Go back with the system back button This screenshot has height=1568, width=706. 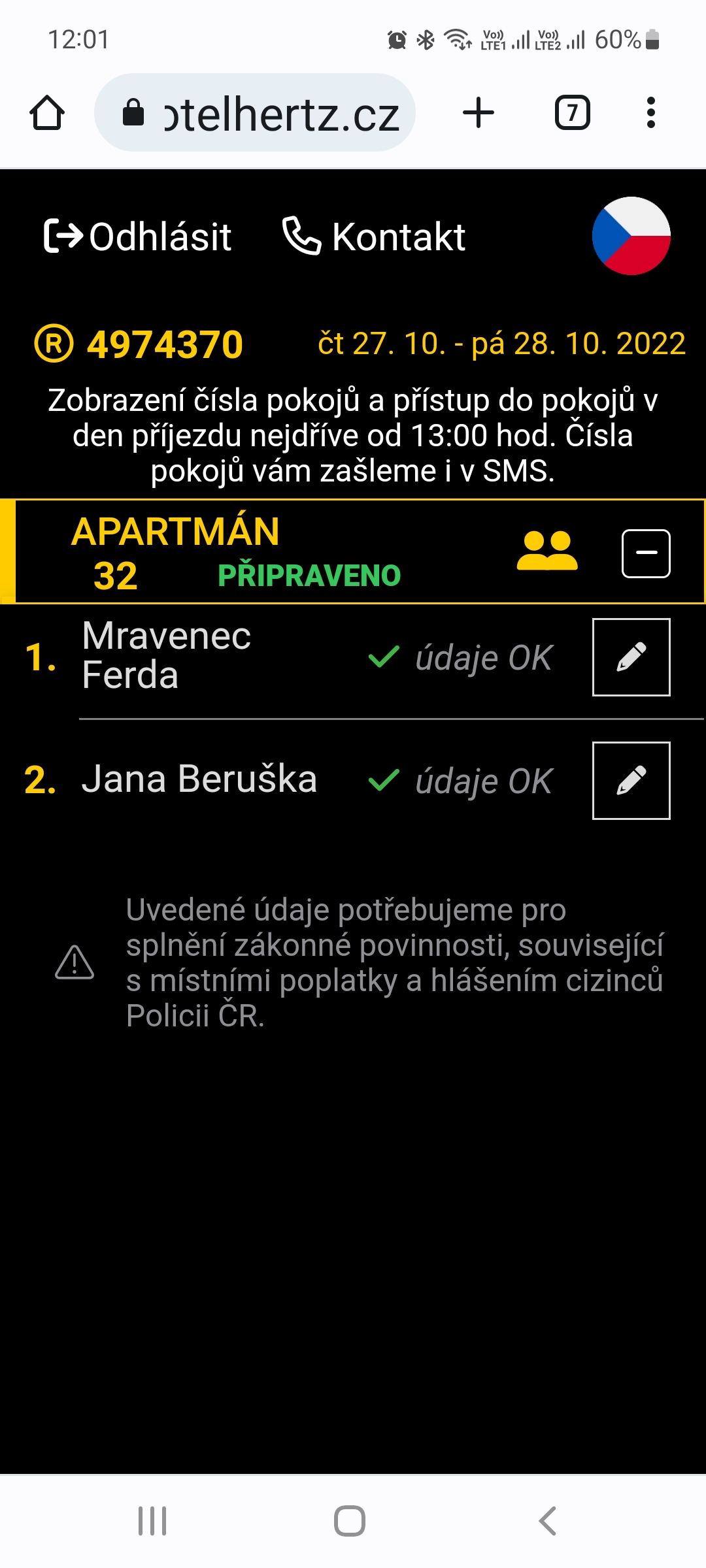point(548,1521)
